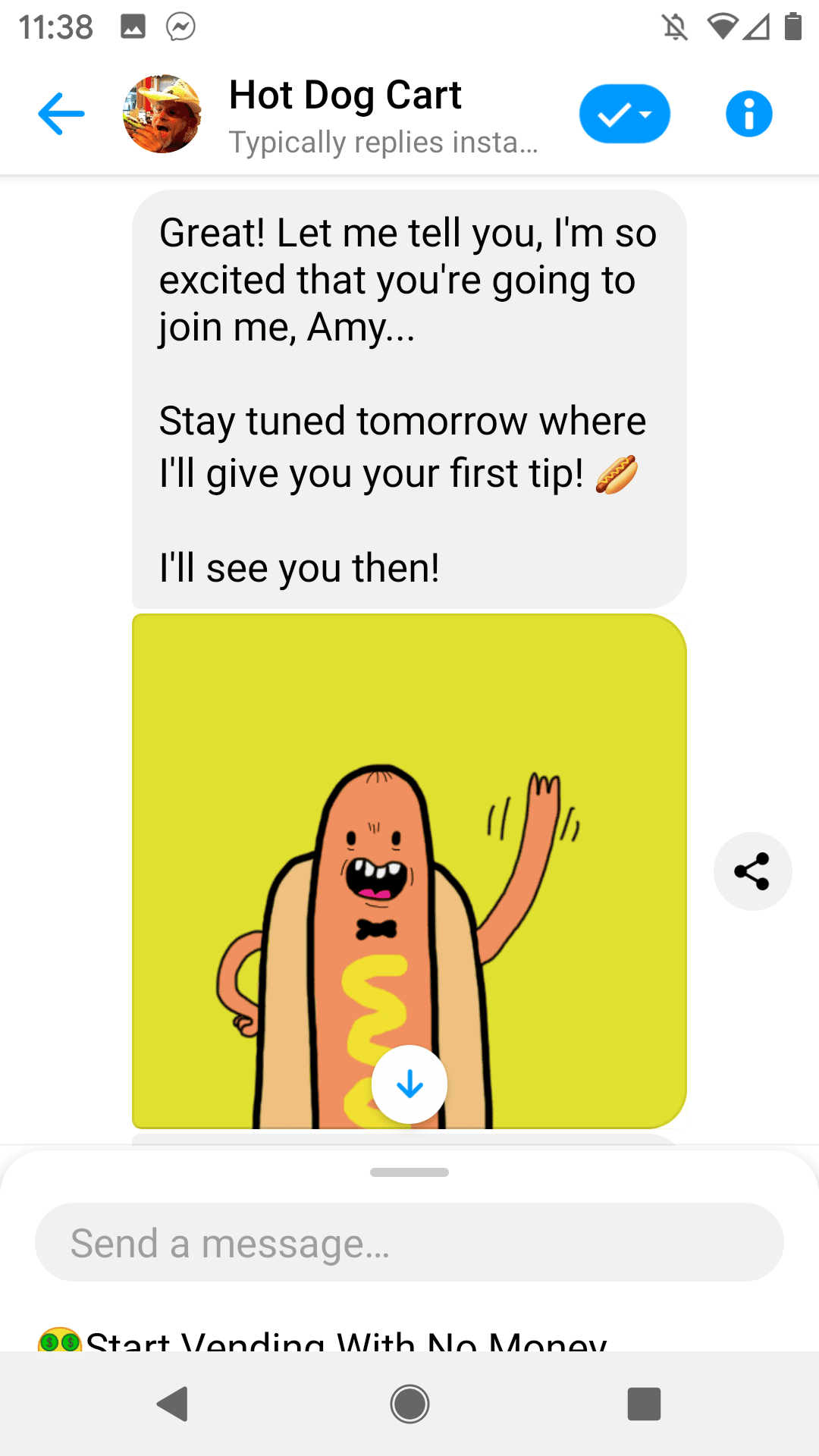The image size is (819, 1456).
Task: Jump to latest message arrow
Action: pos(409,1084)
